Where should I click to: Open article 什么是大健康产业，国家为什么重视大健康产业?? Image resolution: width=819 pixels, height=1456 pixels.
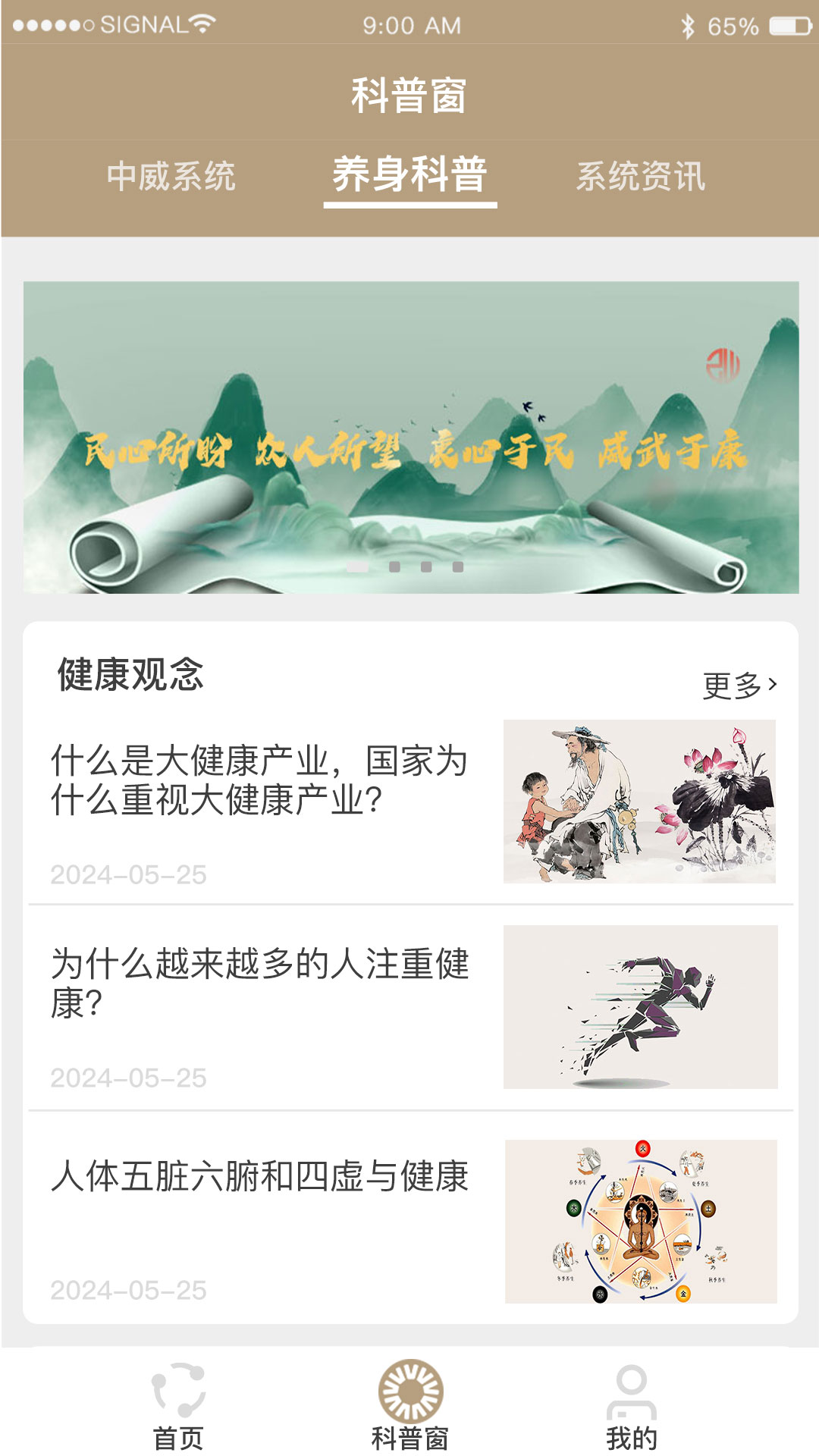coord(259,780)
